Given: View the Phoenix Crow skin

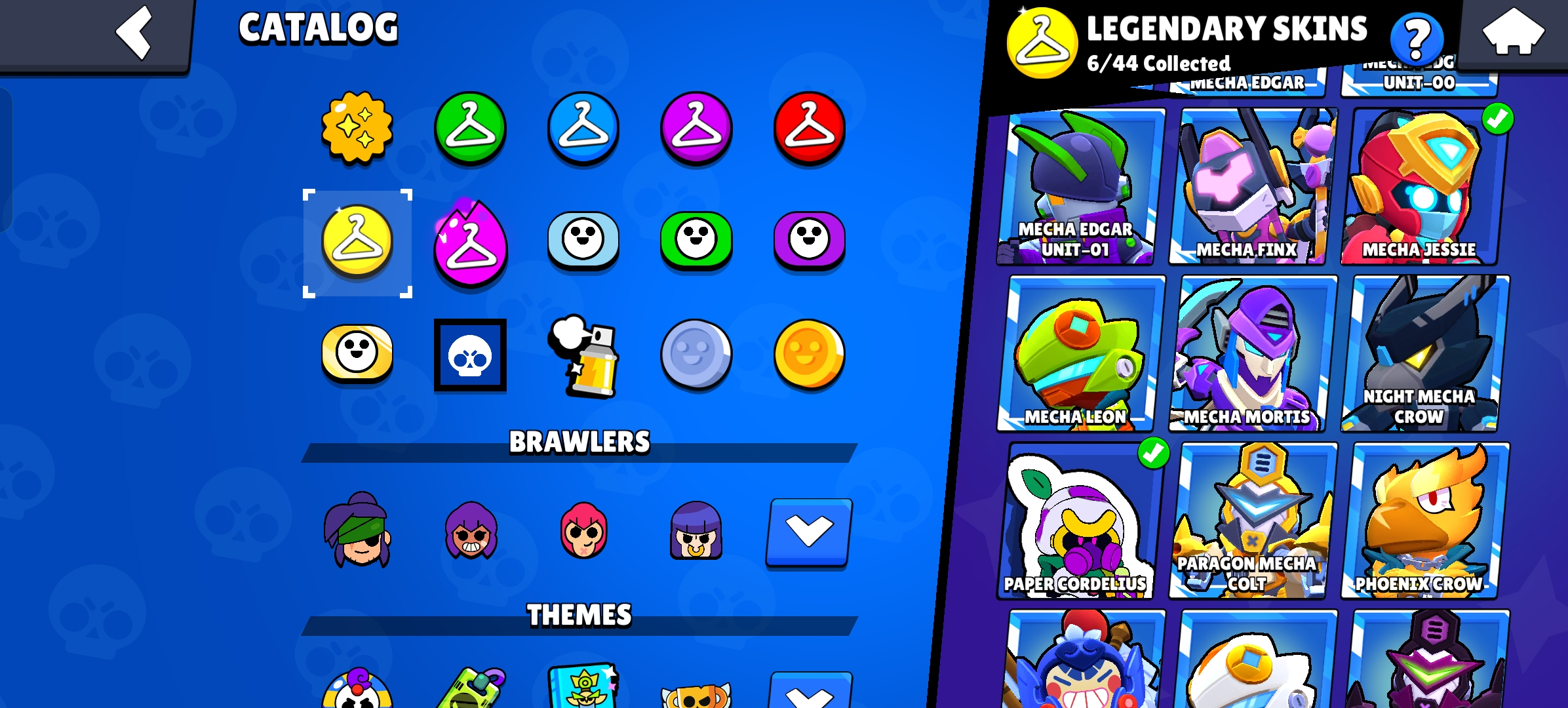Looking at the screenshot, I should (x=1422, y=521).
